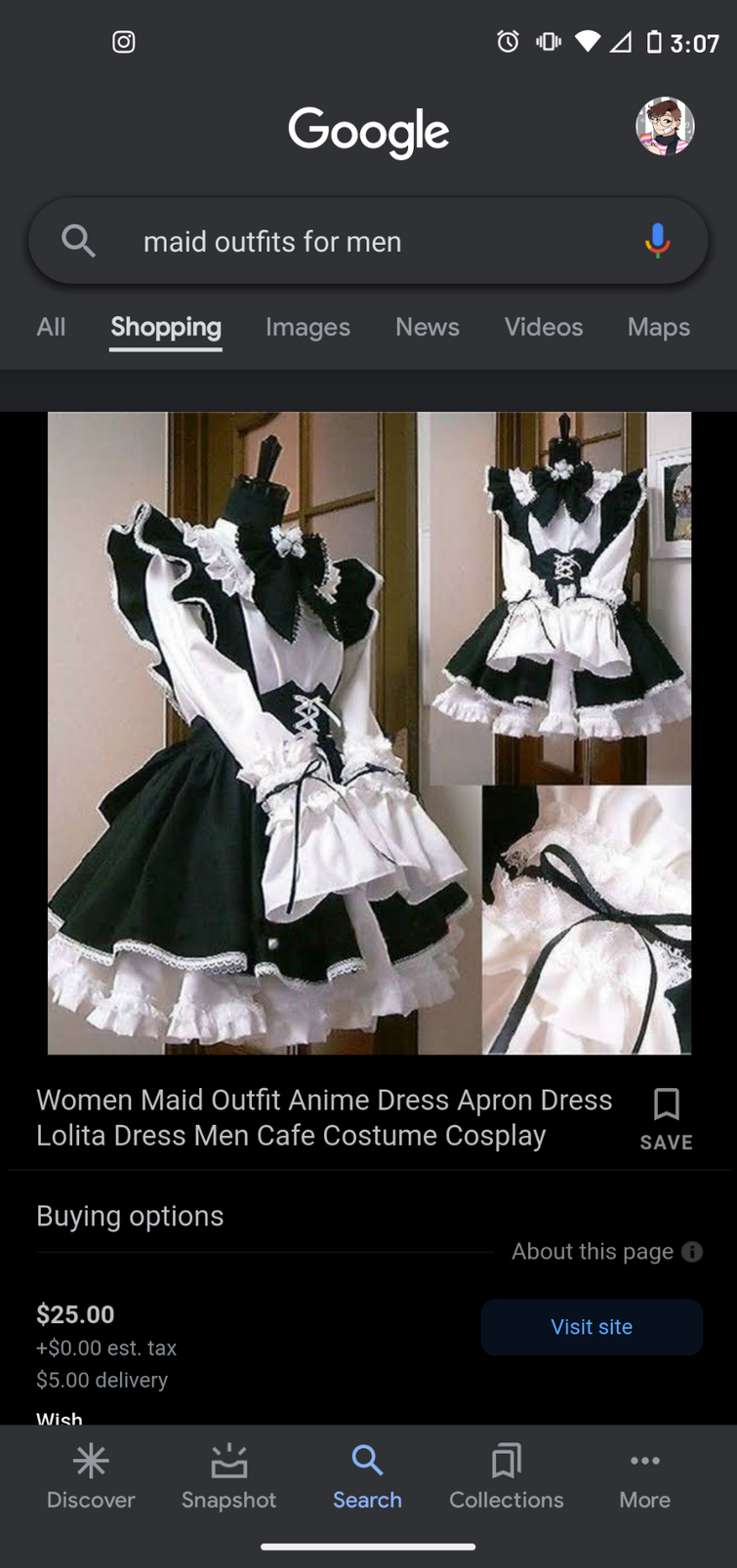Image resolution: width=737 pixels, height=1568 pixels.
Task: Open the Google account profile picture
Action: click(665, 127)
